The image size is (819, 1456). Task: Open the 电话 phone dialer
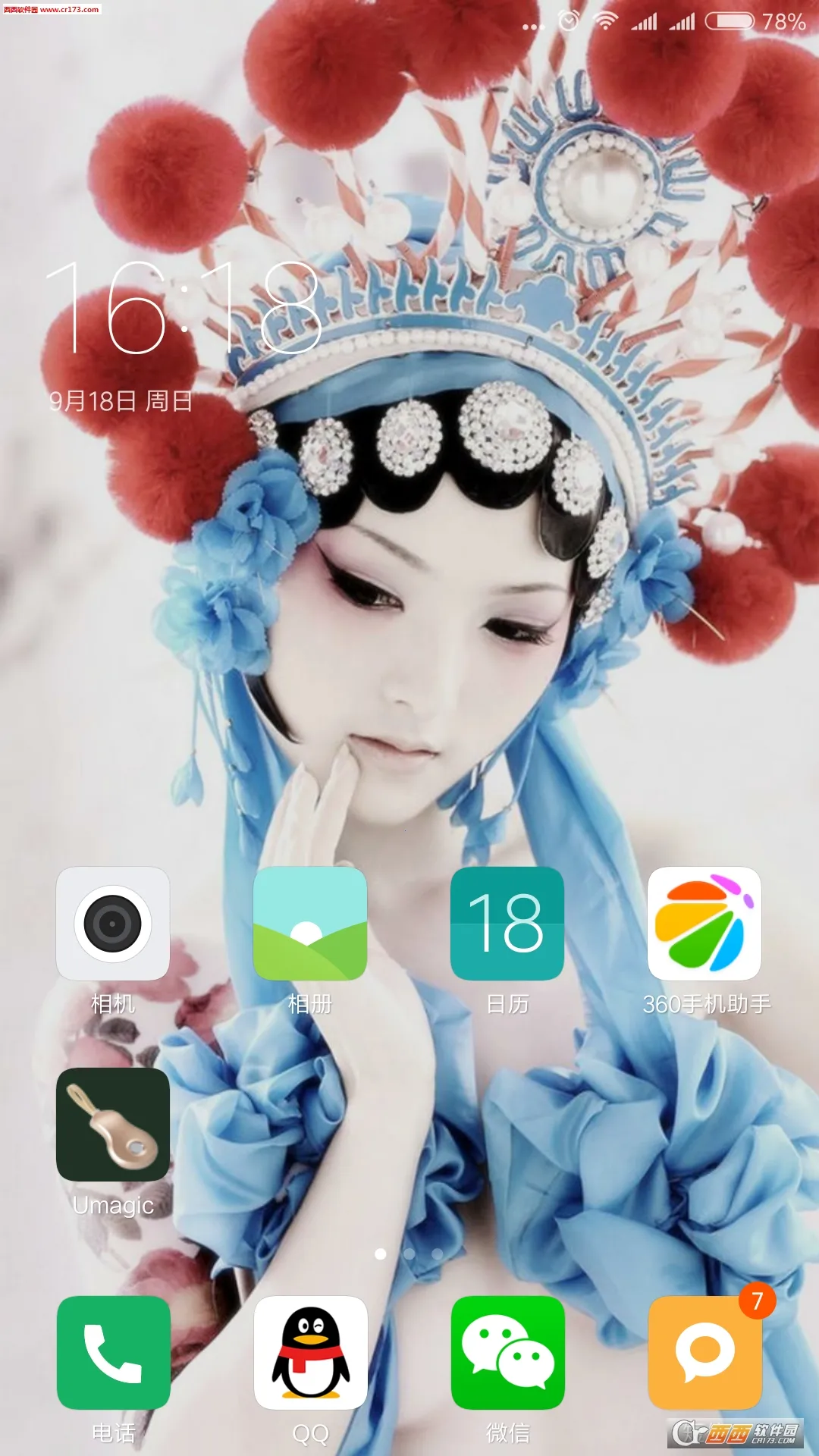(113, 1352)
